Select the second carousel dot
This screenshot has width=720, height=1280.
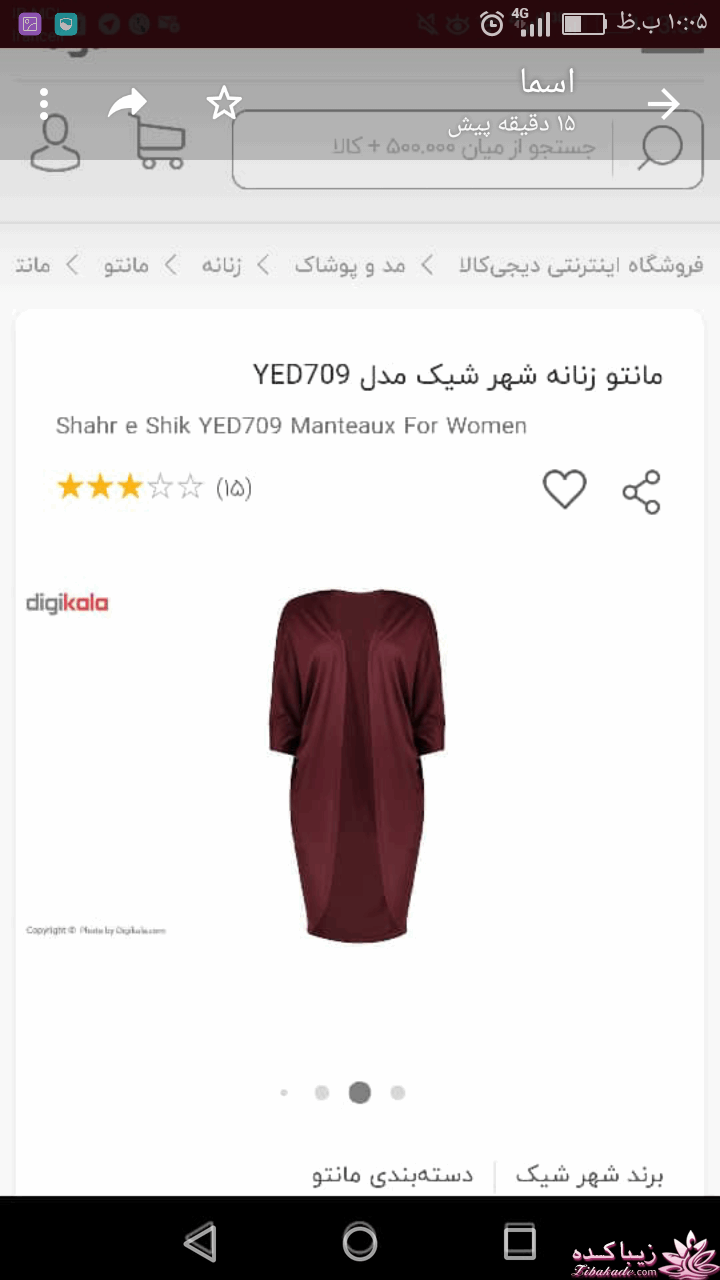point(322,1094)
